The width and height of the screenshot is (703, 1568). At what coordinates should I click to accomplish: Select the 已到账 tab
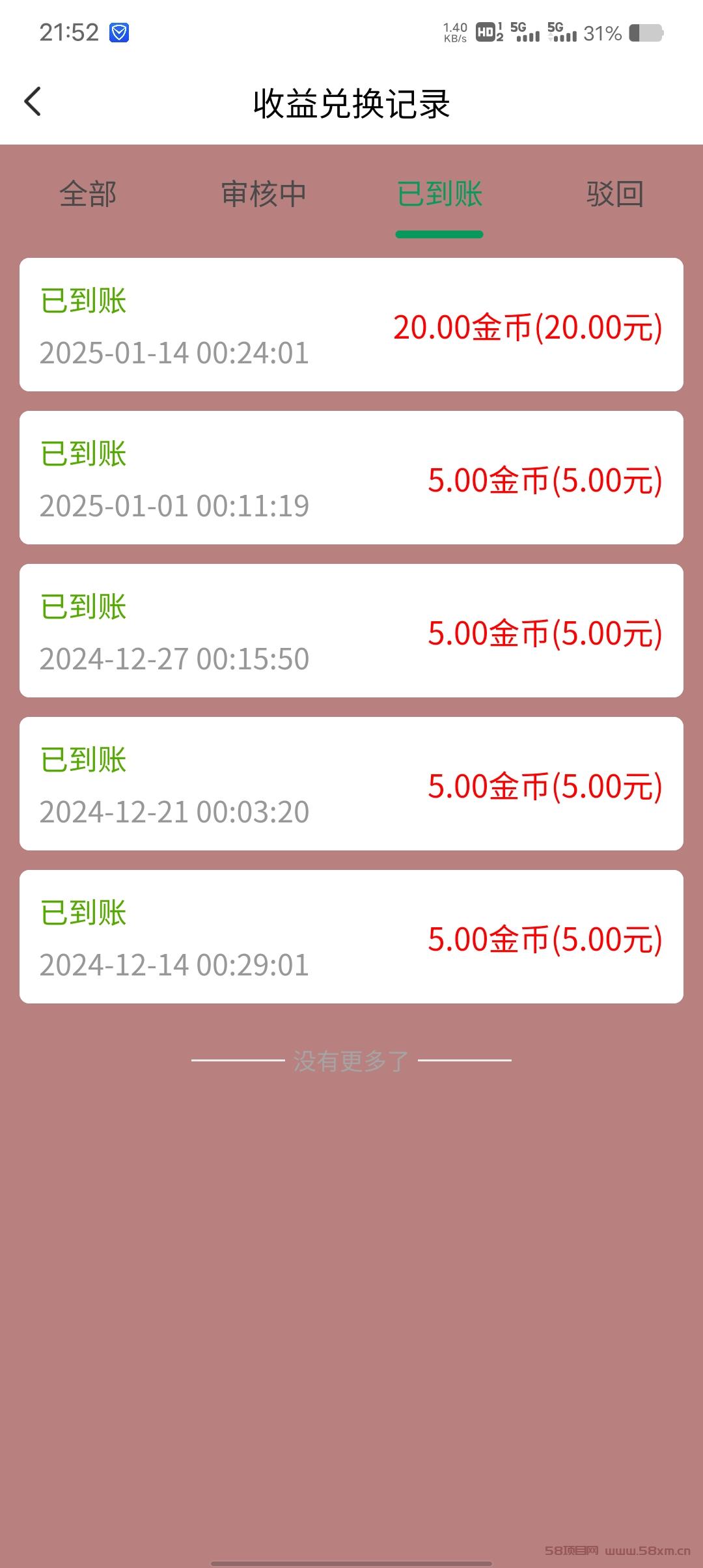coord(439,194)
